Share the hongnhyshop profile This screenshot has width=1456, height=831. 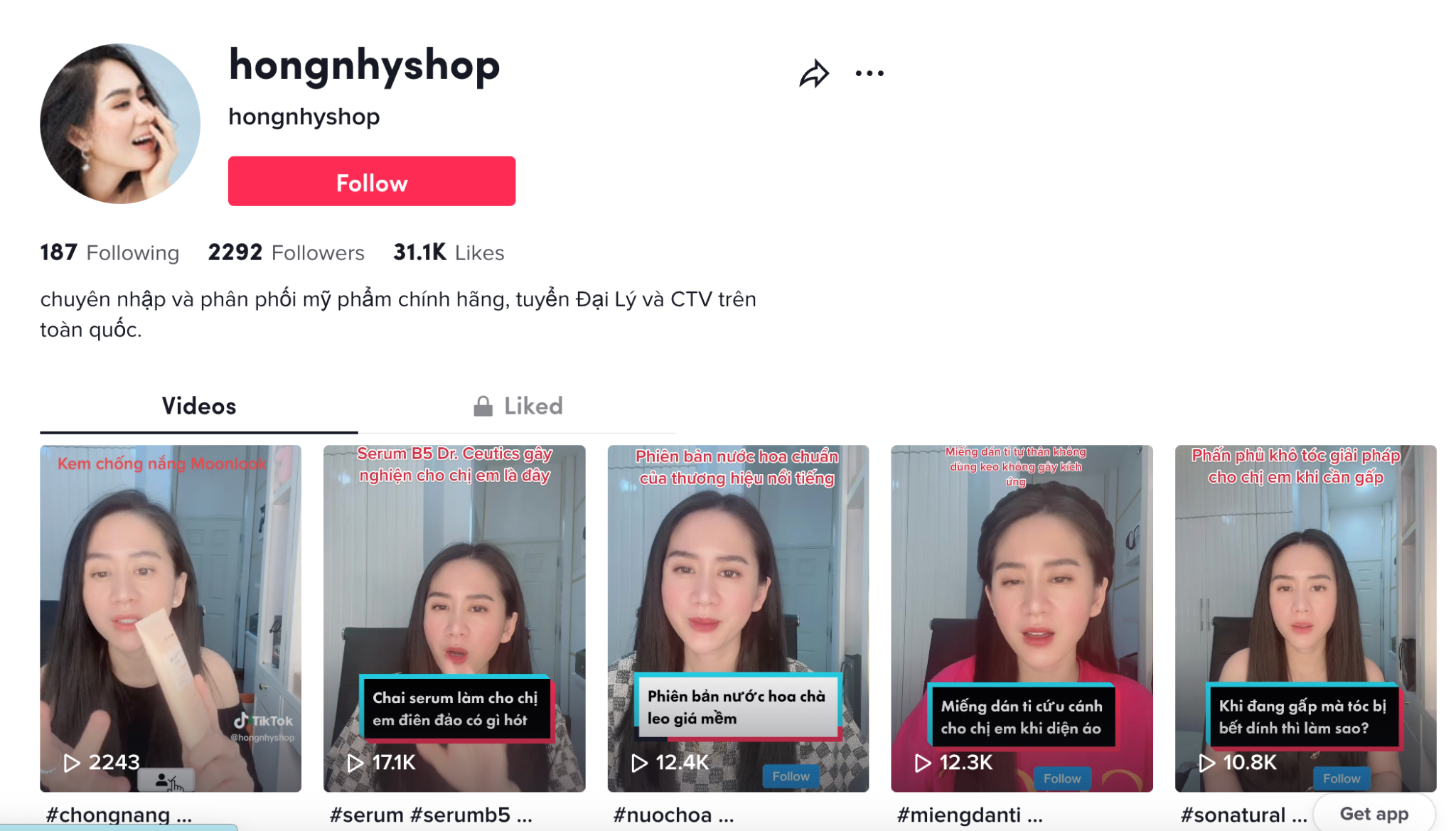click(814, 73)
